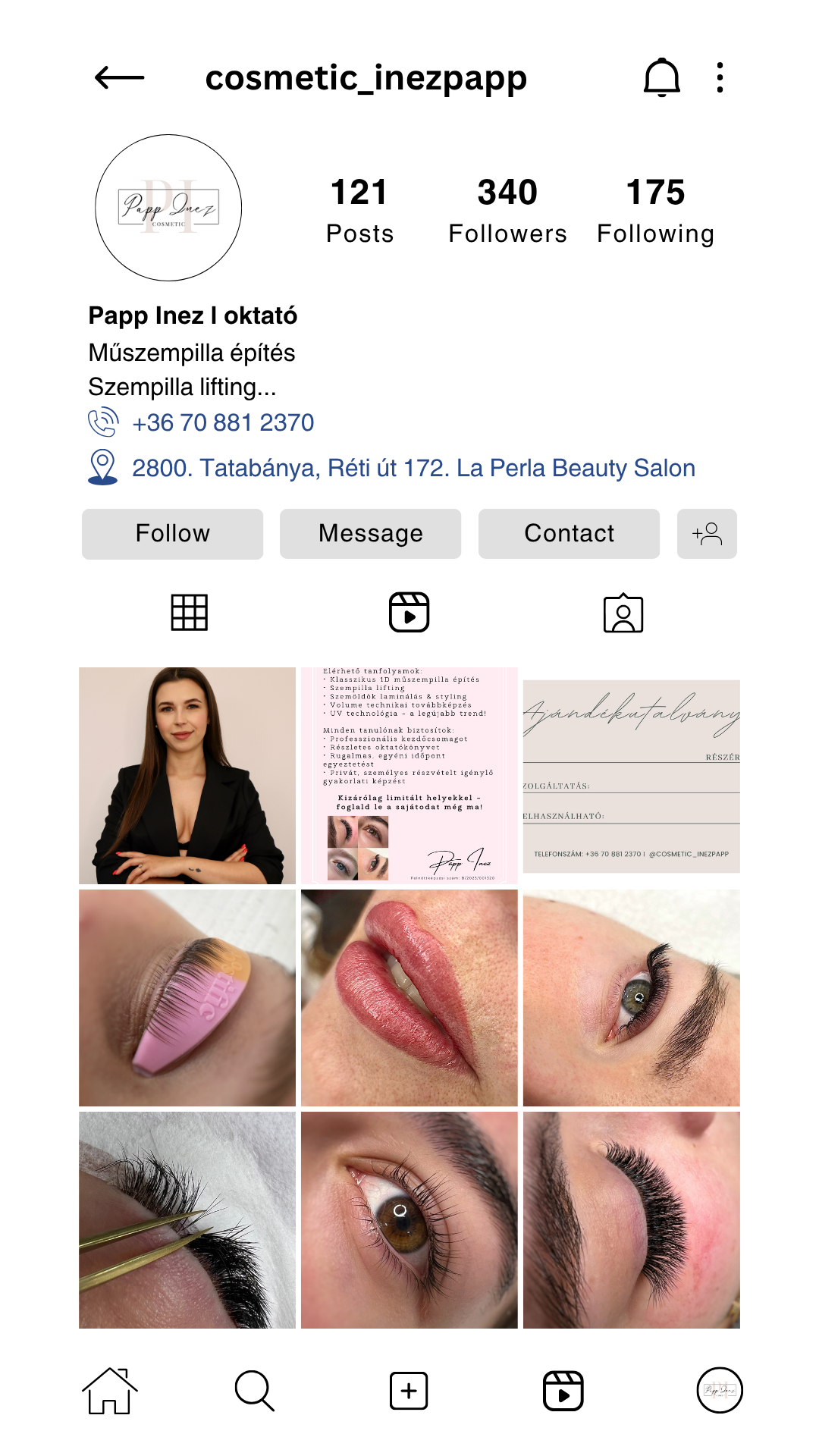Go back using the top arrow
The height and width of the screenshot is (1456, 819).
(x=119, y=77)
